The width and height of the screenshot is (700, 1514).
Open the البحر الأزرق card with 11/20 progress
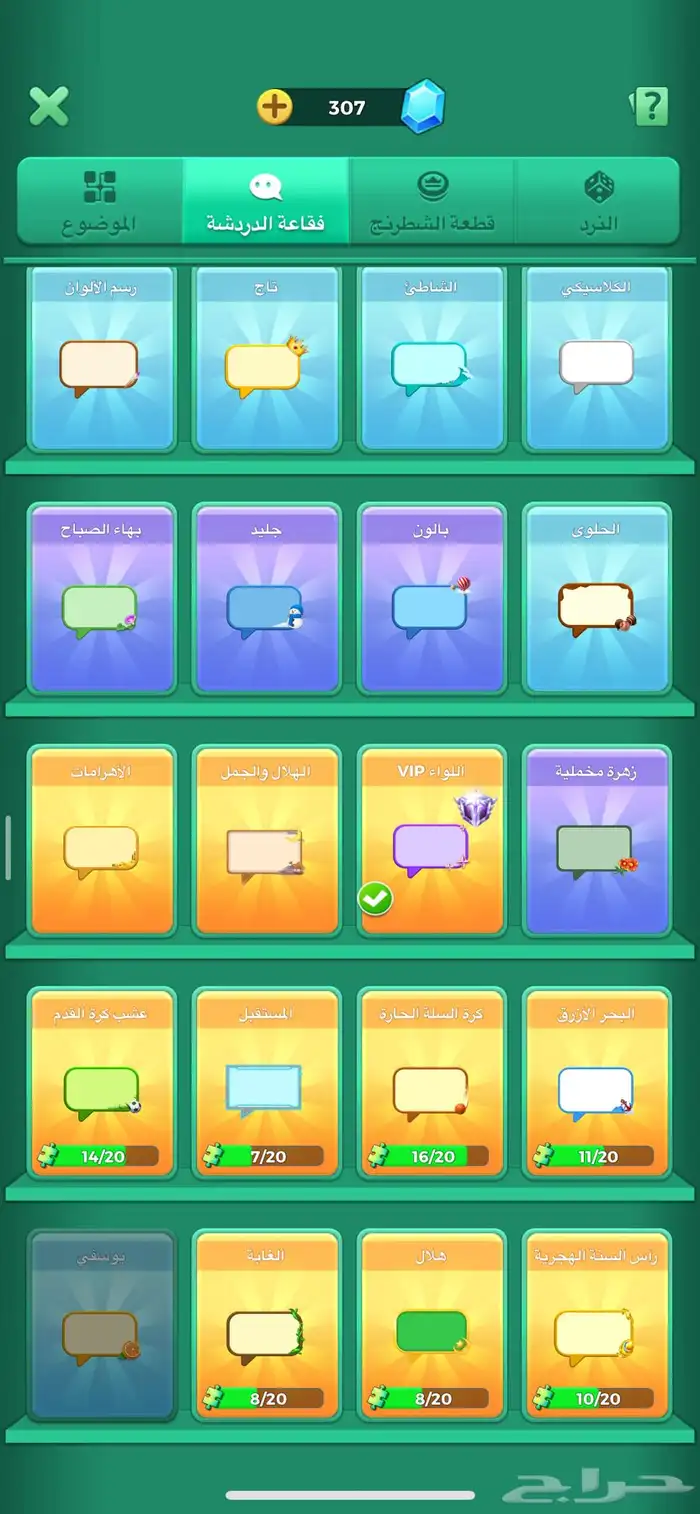(x=597, y=1083)
